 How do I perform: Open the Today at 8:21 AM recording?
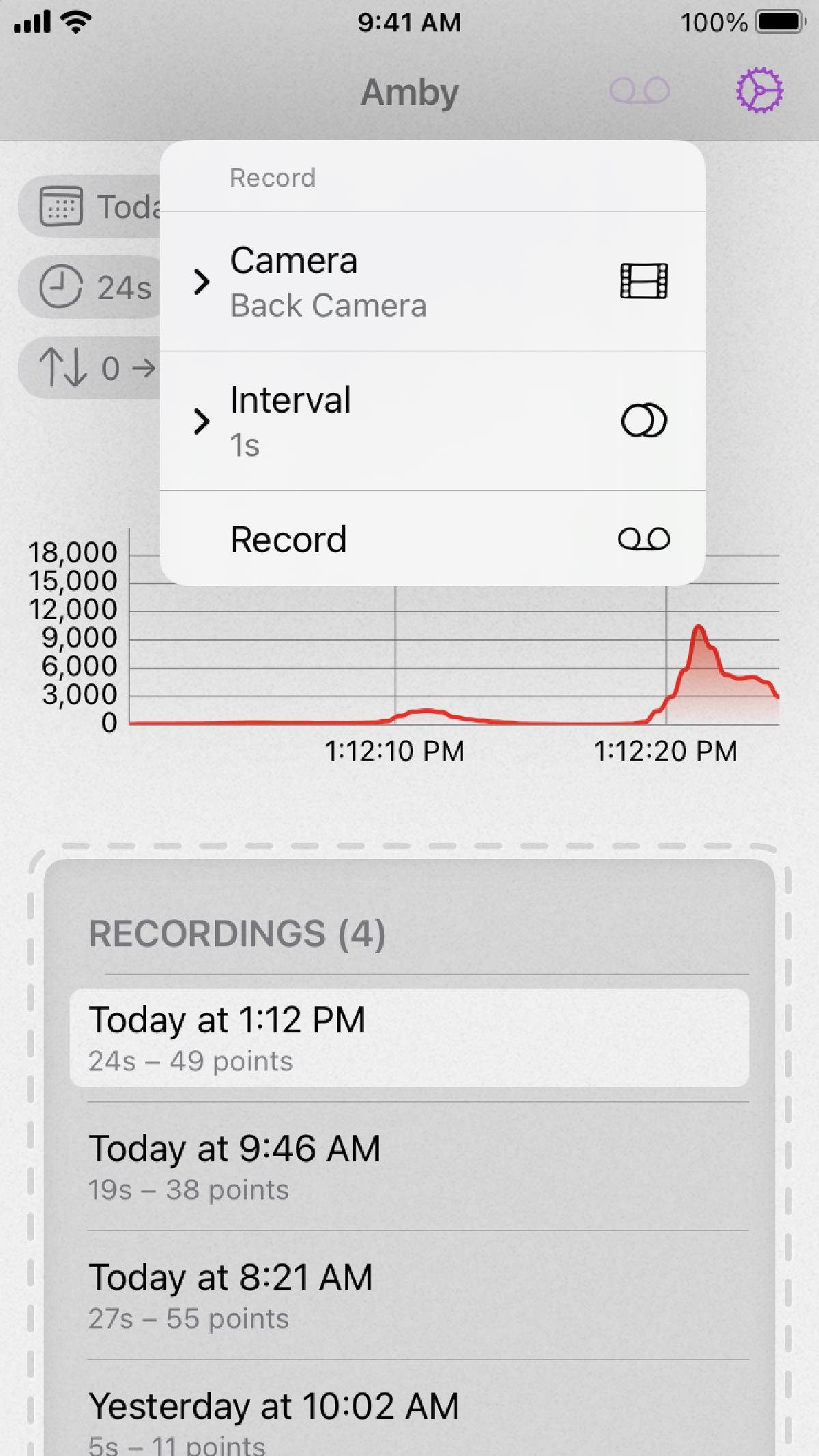point(409,1295)
